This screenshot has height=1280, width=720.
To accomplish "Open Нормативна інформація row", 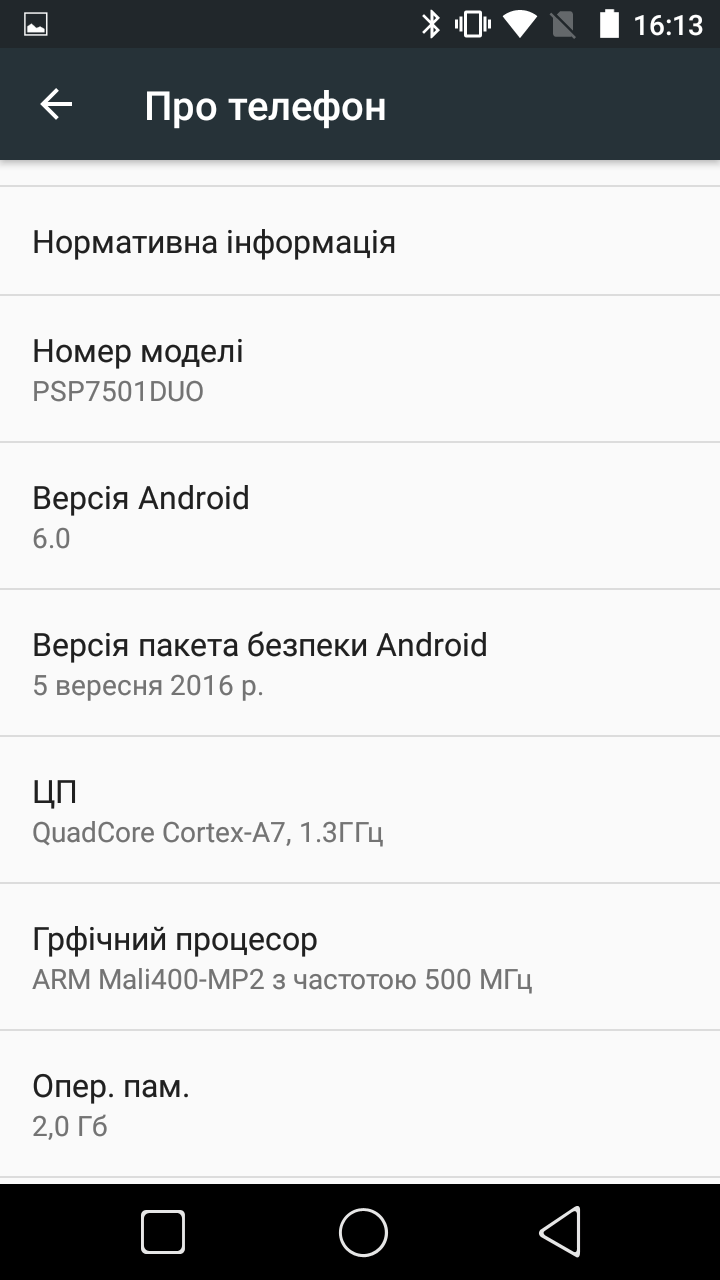I will [360, 242].
